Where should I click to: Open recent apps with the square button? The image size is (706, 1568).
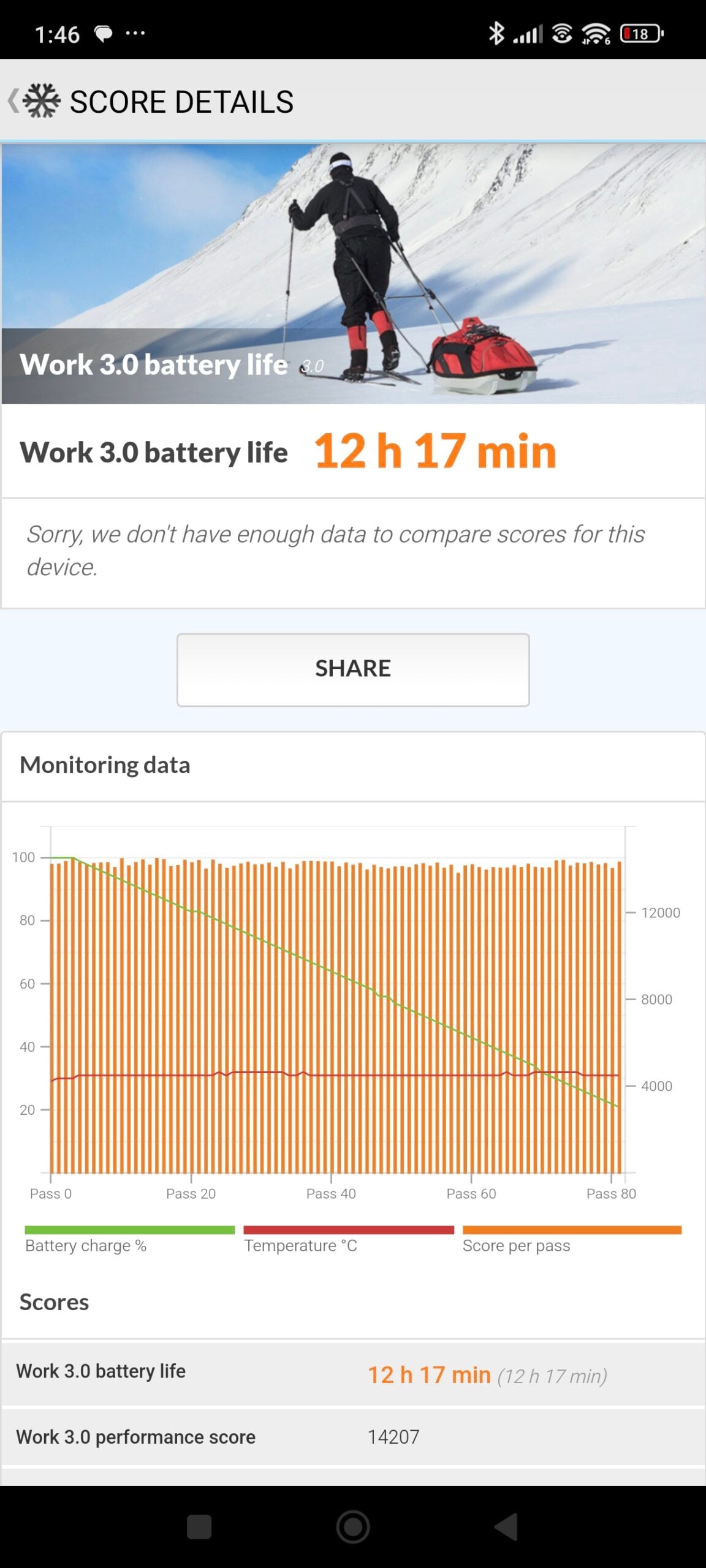pos(199,1526)
